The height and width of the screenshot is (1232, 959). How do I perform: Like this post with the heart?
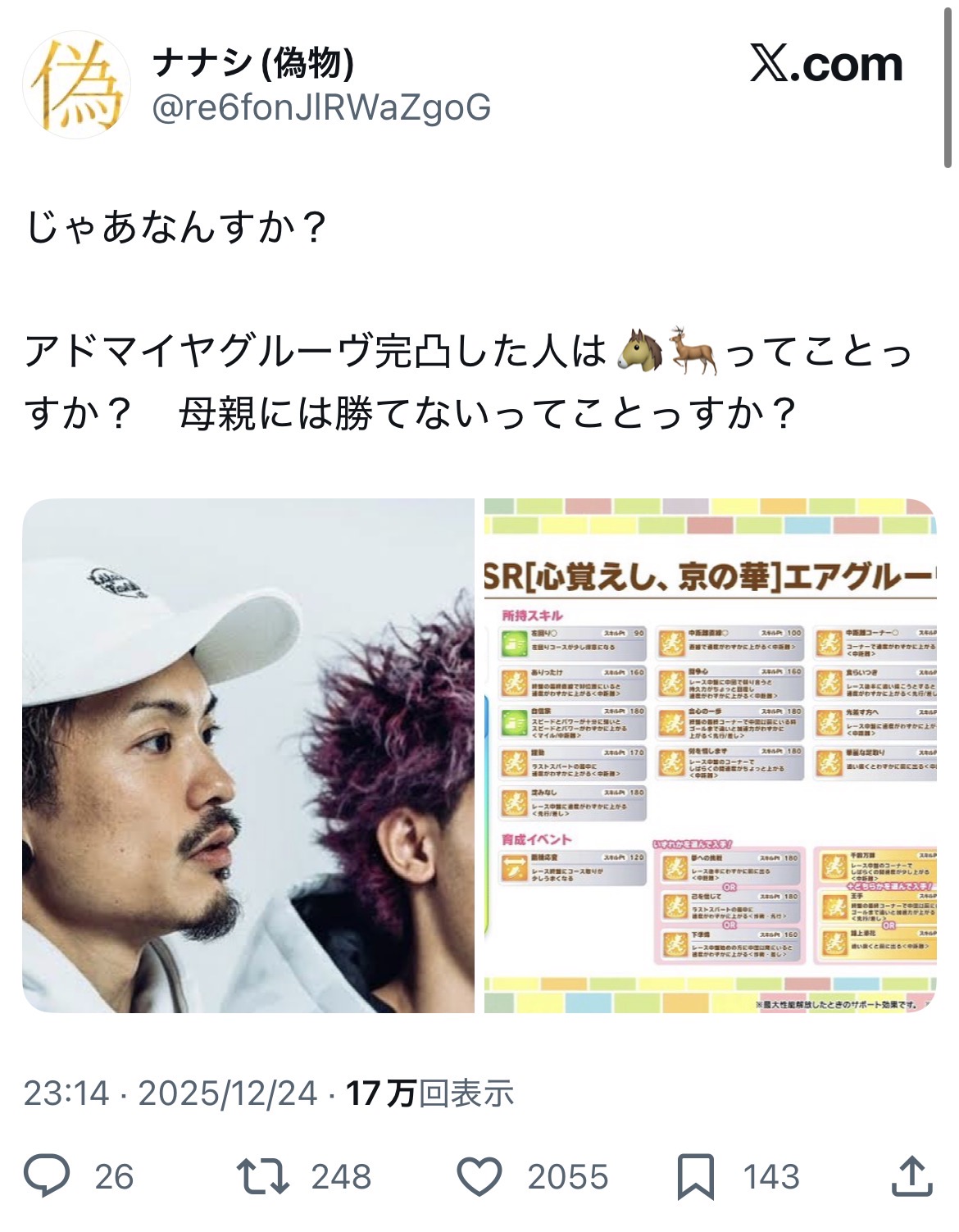tap(479, 1176)
